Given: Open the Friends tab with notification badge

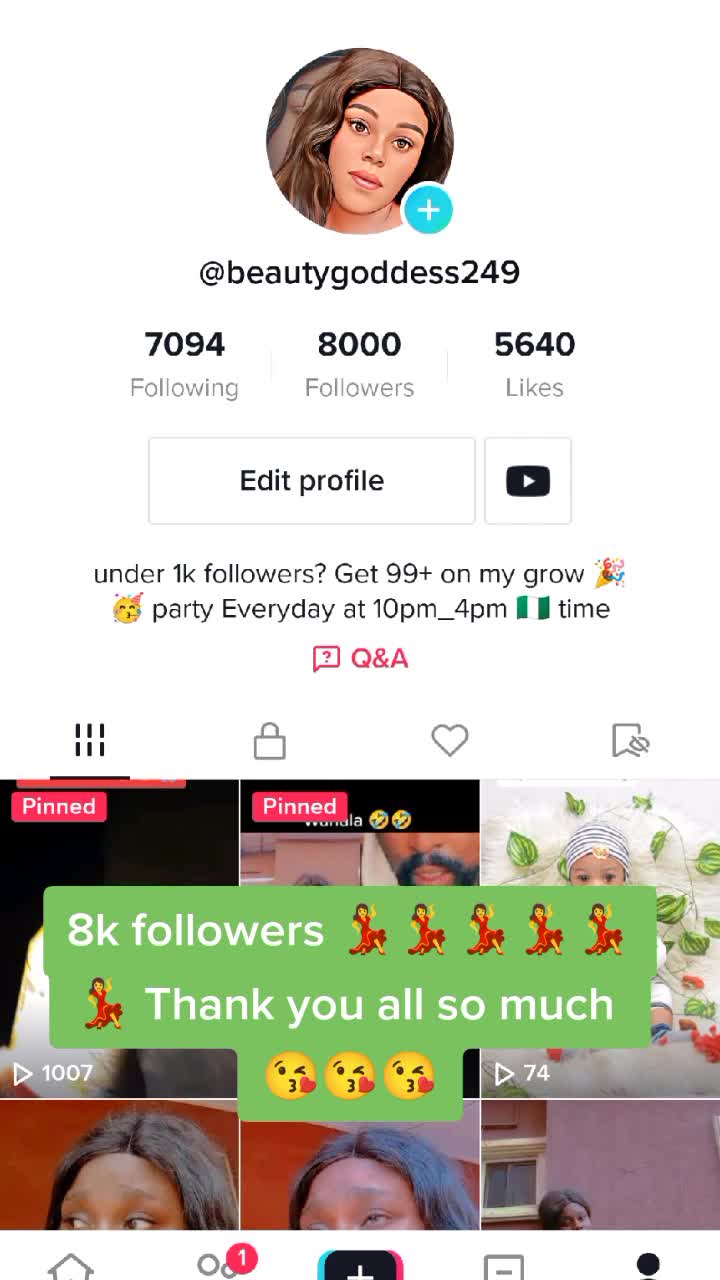Looking at the screenshot, I should click(217, 1266).
